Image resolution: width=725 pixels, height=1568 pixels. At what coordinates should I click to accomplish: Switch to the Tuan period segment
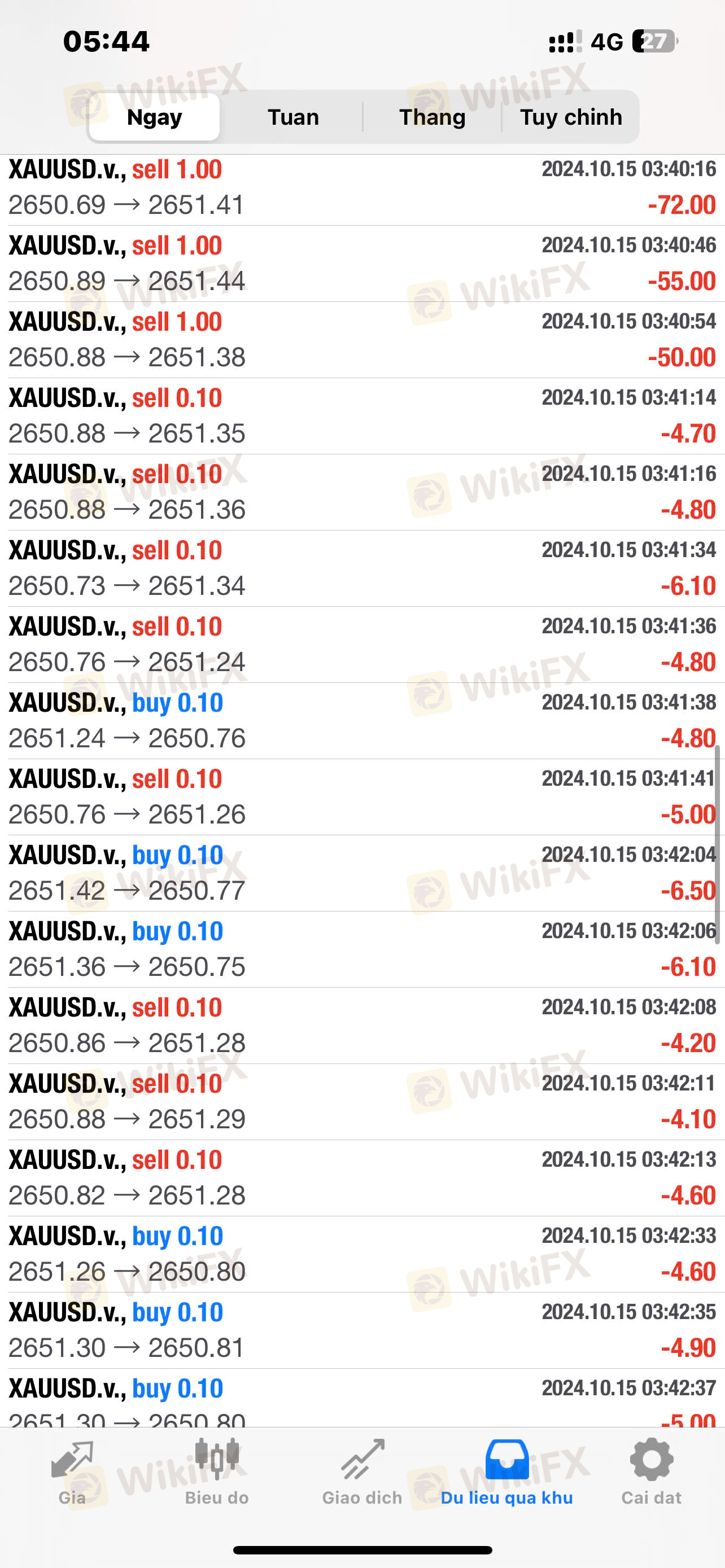(x=293, y=117)
